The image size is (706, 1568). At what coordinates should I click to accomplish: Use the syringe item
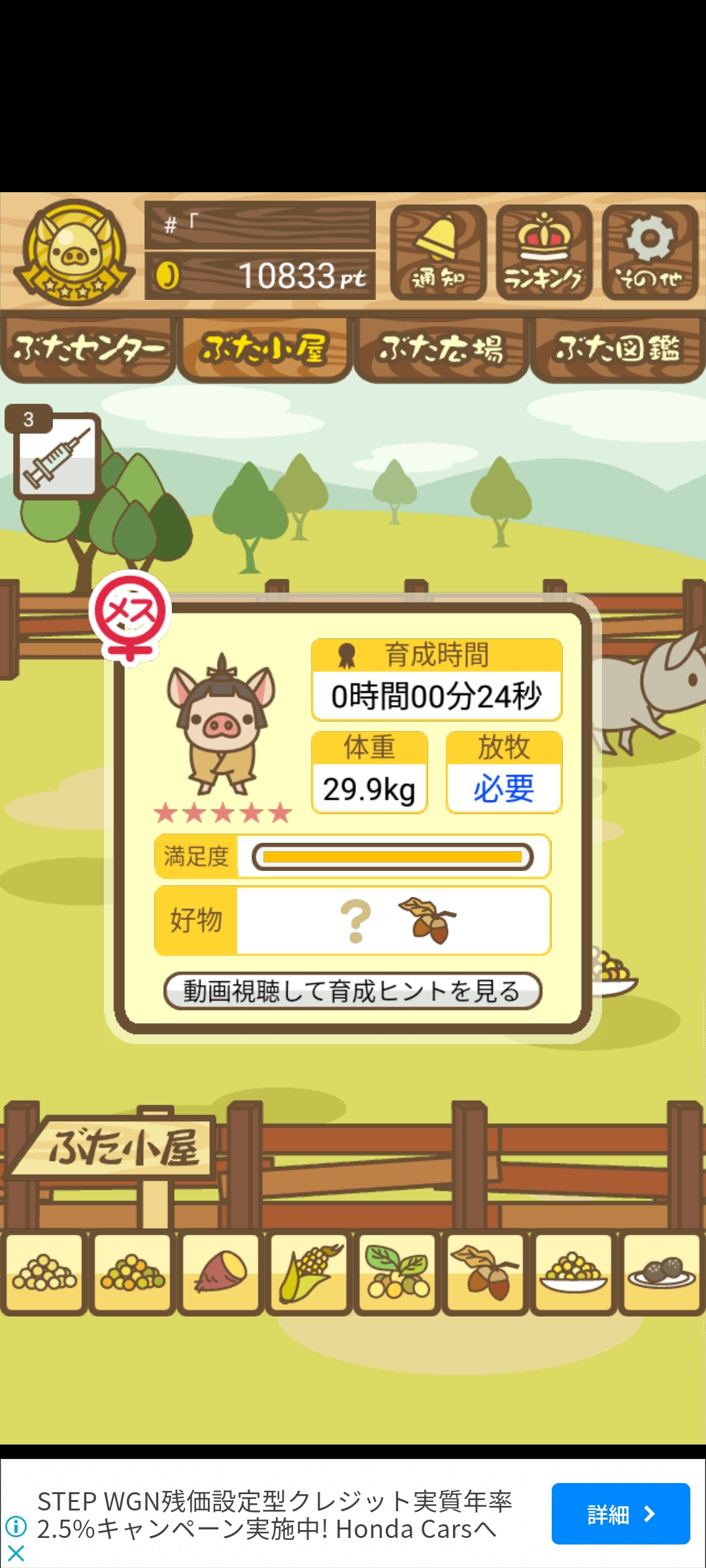tap(57, 456)
